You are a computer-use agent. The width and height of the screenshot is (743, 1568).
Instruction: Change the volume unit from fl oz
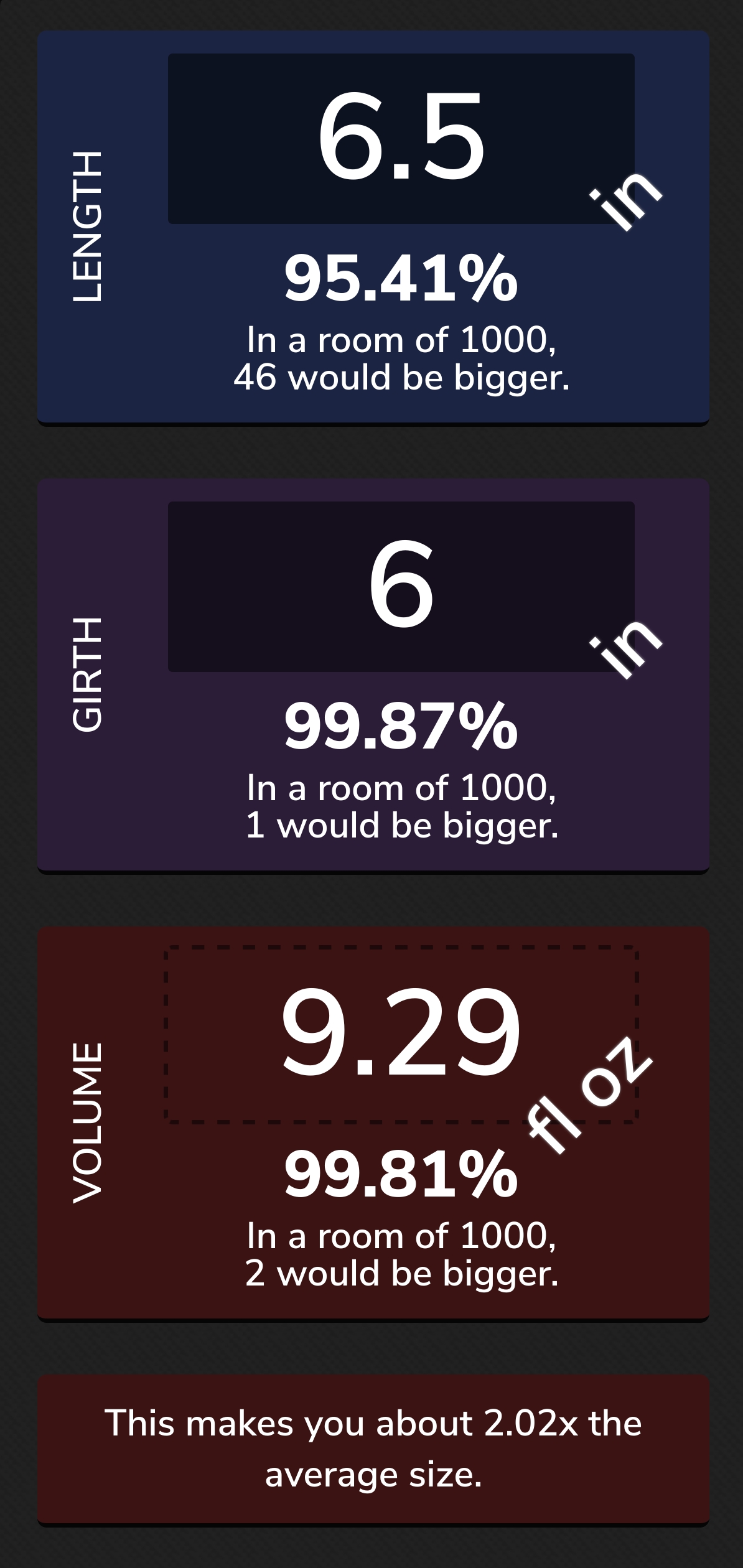click(590, 1096)
